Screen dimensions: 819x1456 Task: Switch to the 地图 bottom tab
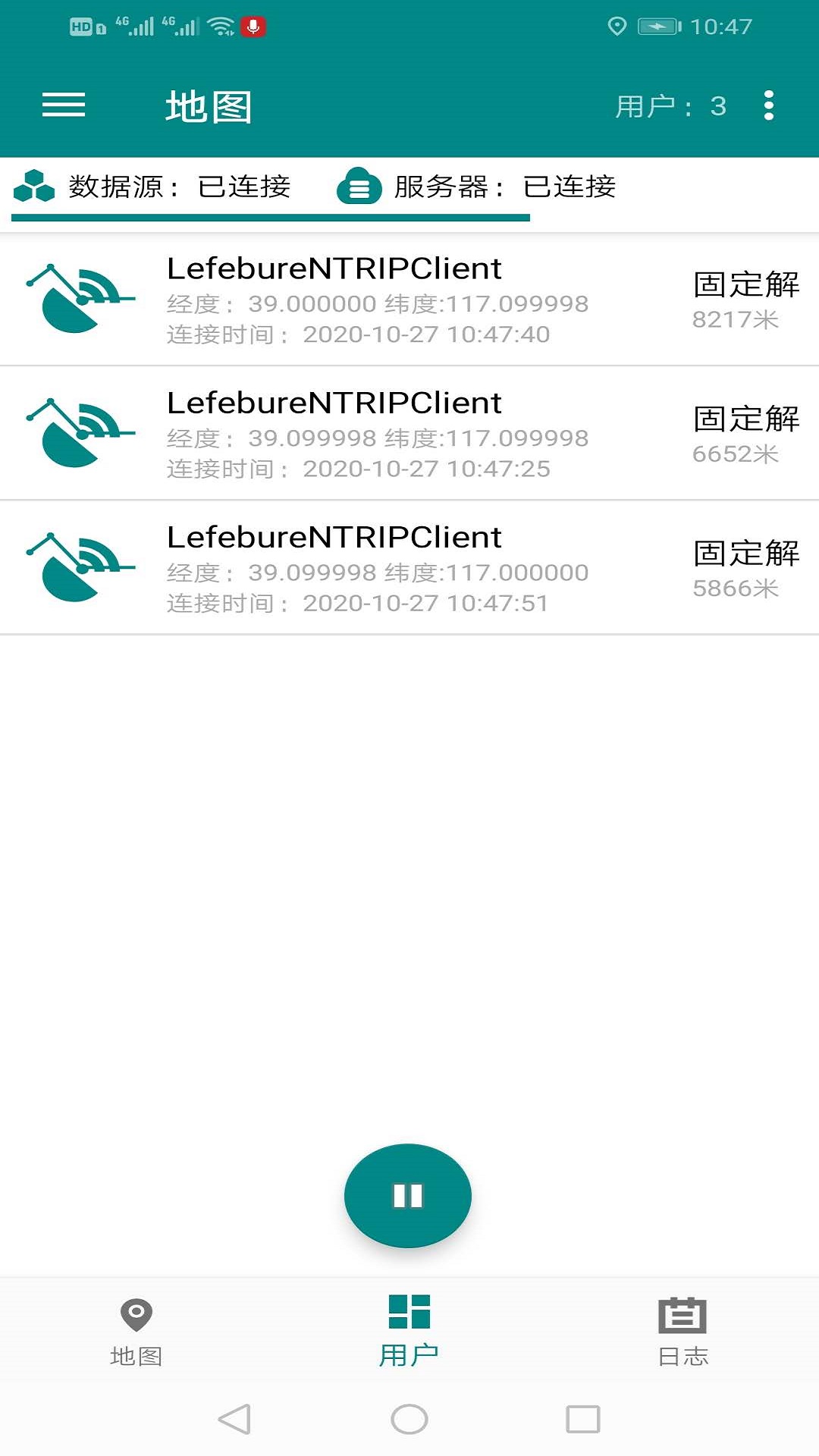point(136,1331)
